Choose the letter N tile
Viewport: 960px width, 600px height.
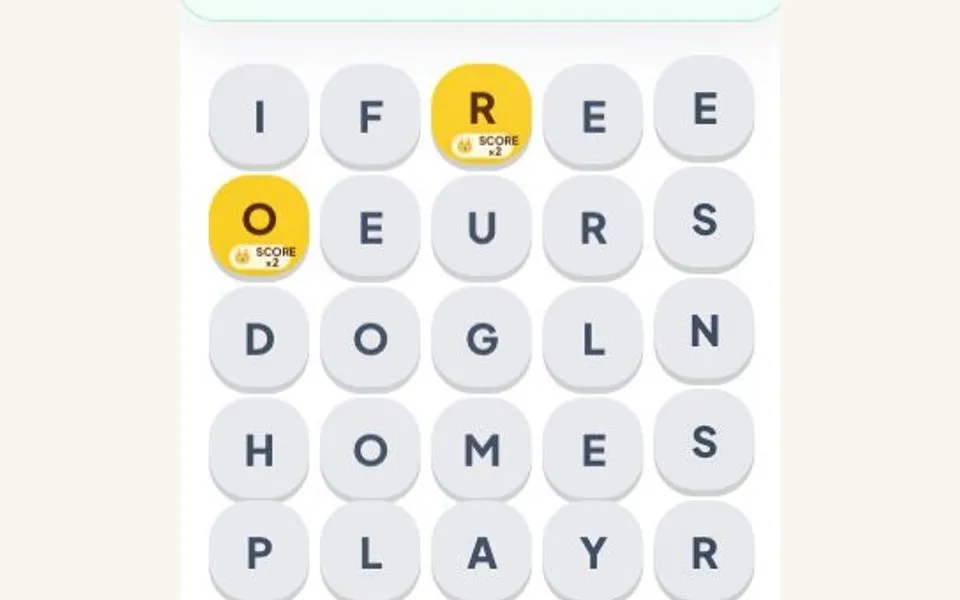[x=704, y=331]
